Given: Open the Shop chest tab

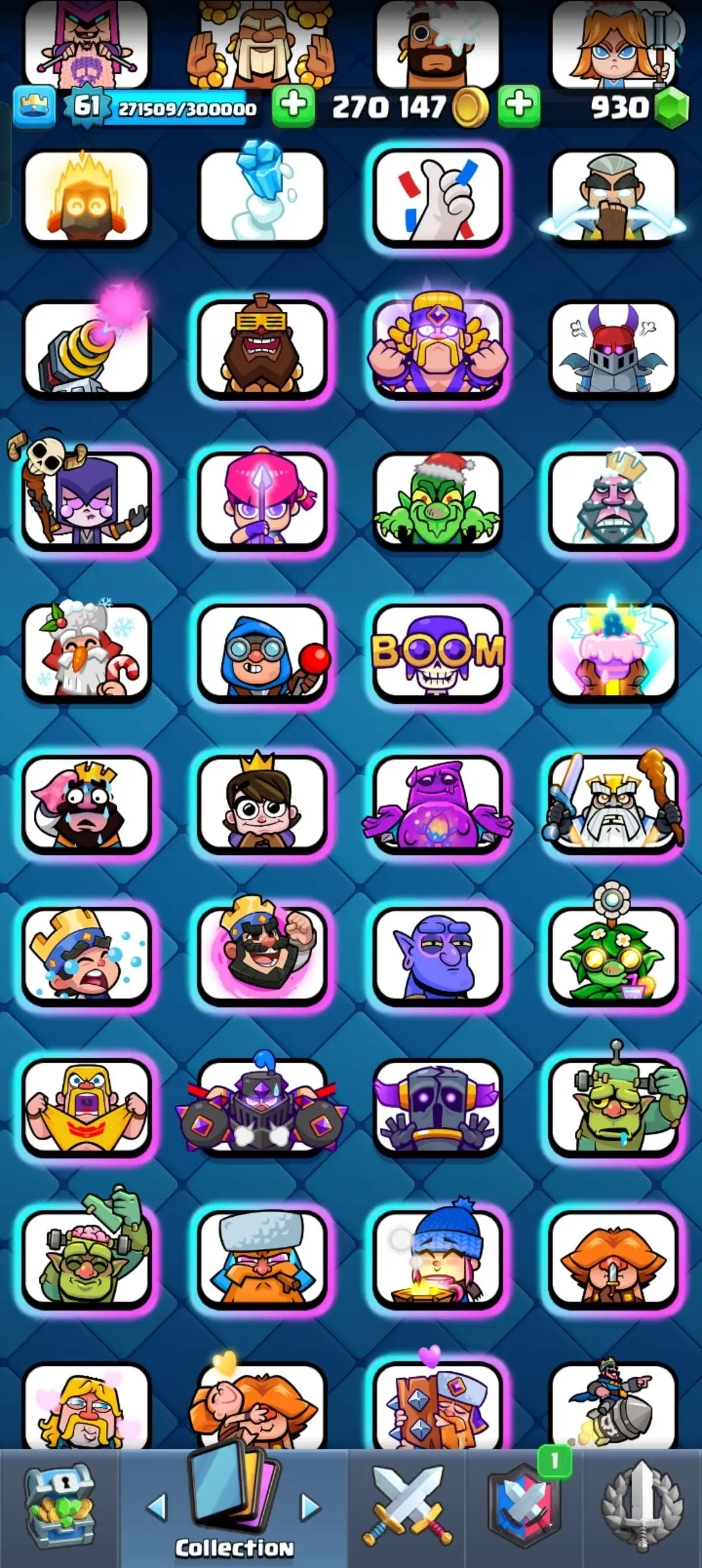Looking at the screenshot, I should click(60, 1508).
